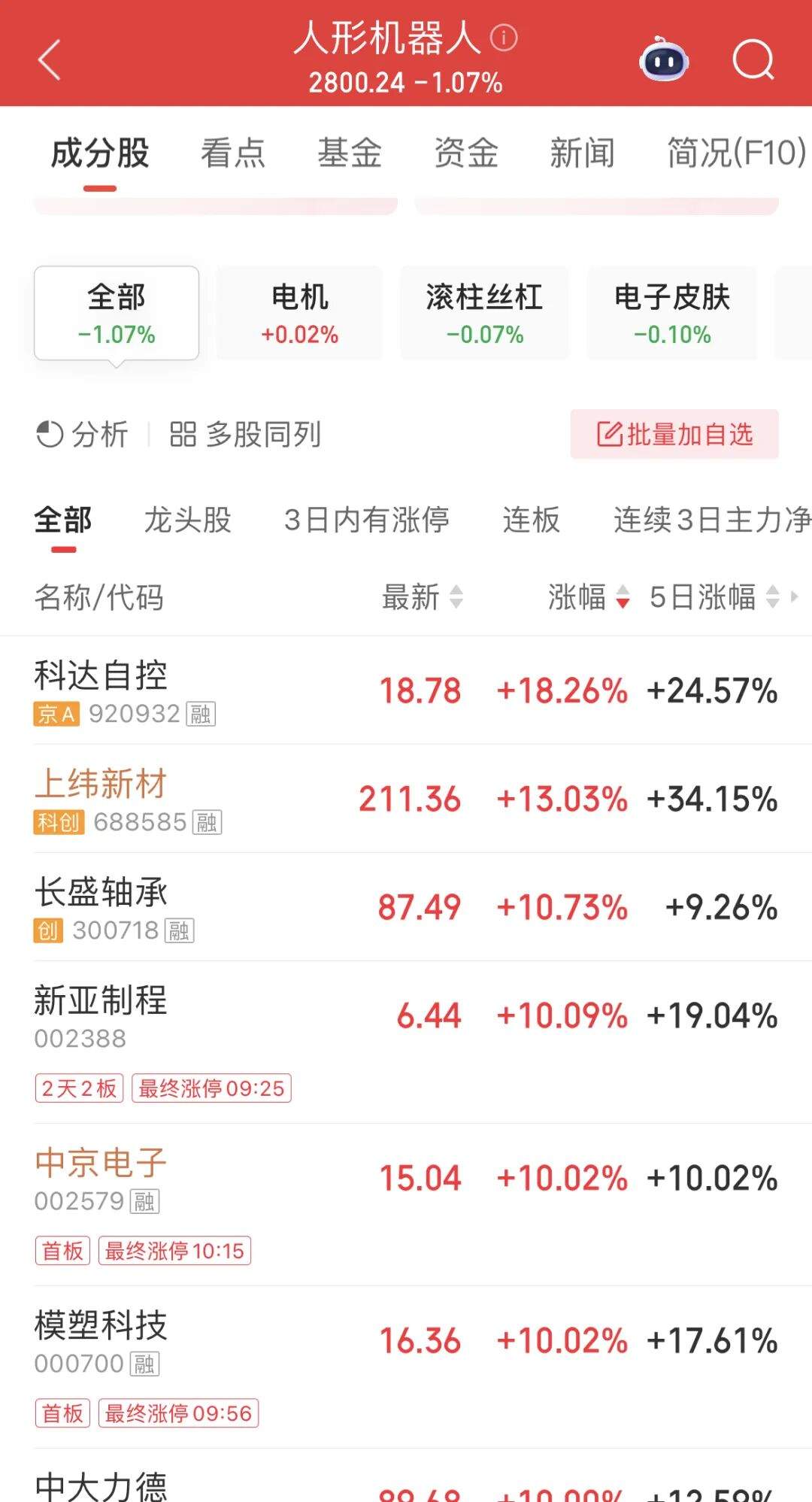Viewport: 812px width, 1502px height.
Task: Open 分析 analysis view
Action: [x=82, y=434]
